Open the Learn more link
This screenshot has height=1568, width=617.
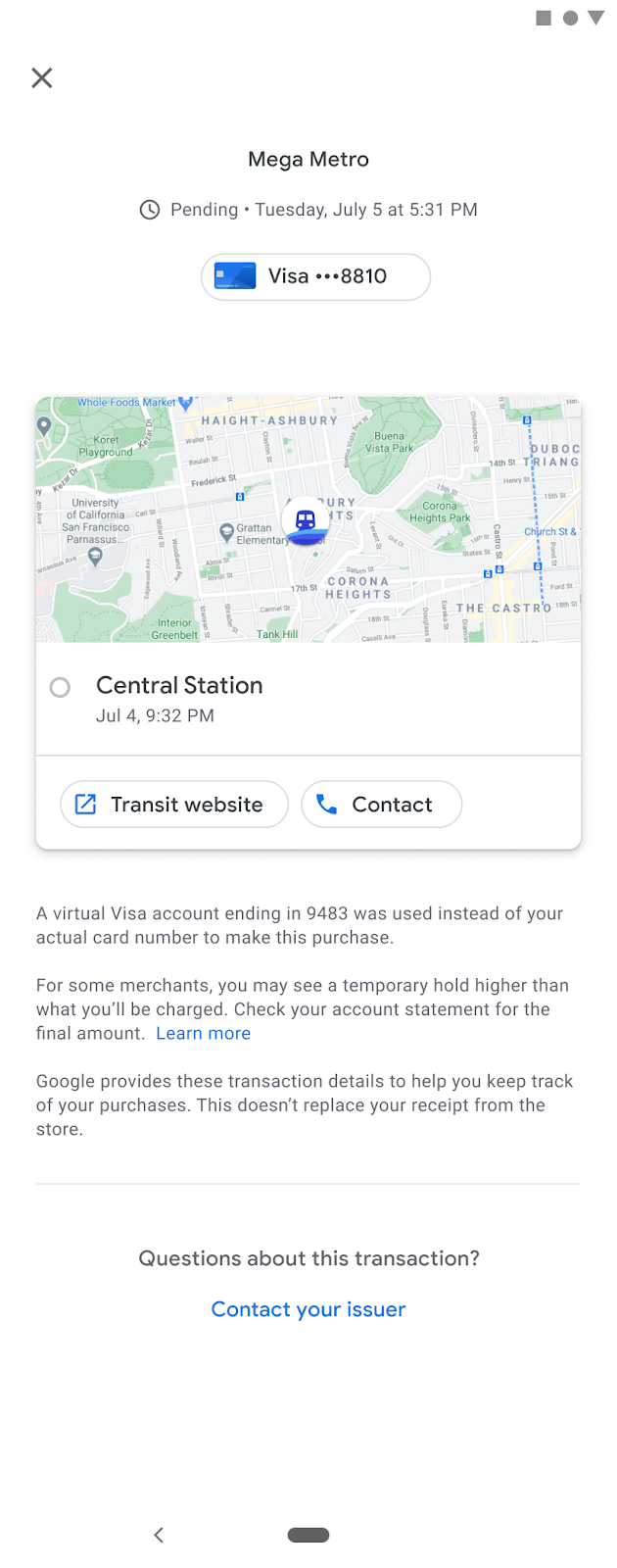204,1034
